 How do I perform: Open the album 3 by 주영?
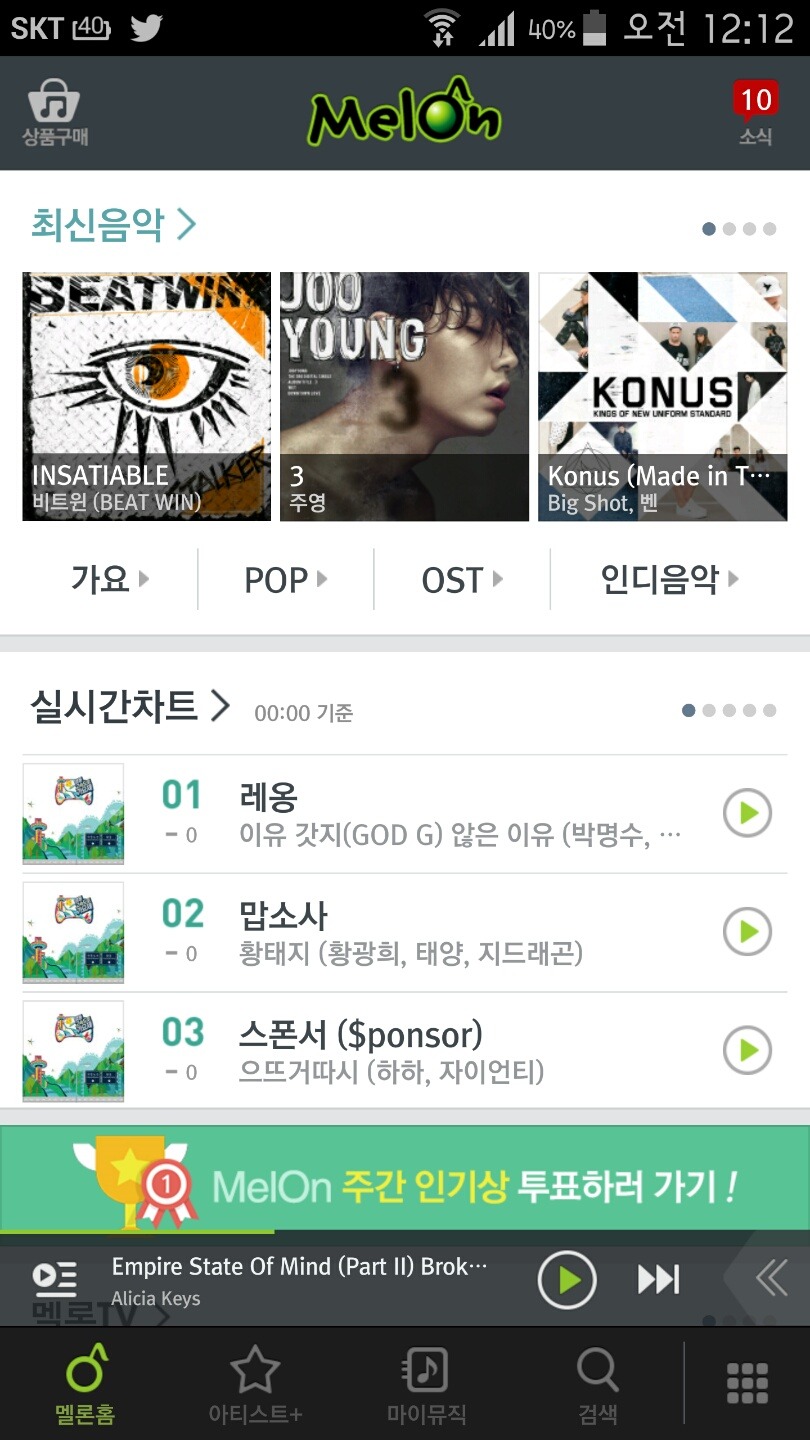[x=404, y=396]
